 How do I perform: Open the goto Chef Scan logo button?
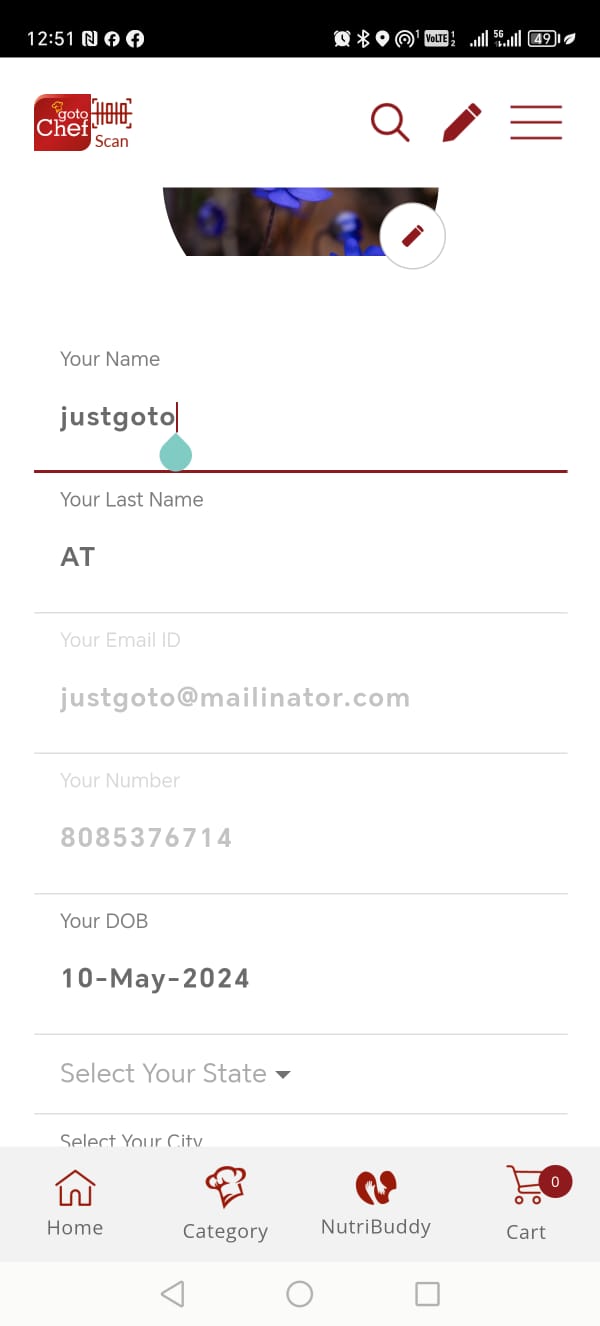tap(83, 123)
